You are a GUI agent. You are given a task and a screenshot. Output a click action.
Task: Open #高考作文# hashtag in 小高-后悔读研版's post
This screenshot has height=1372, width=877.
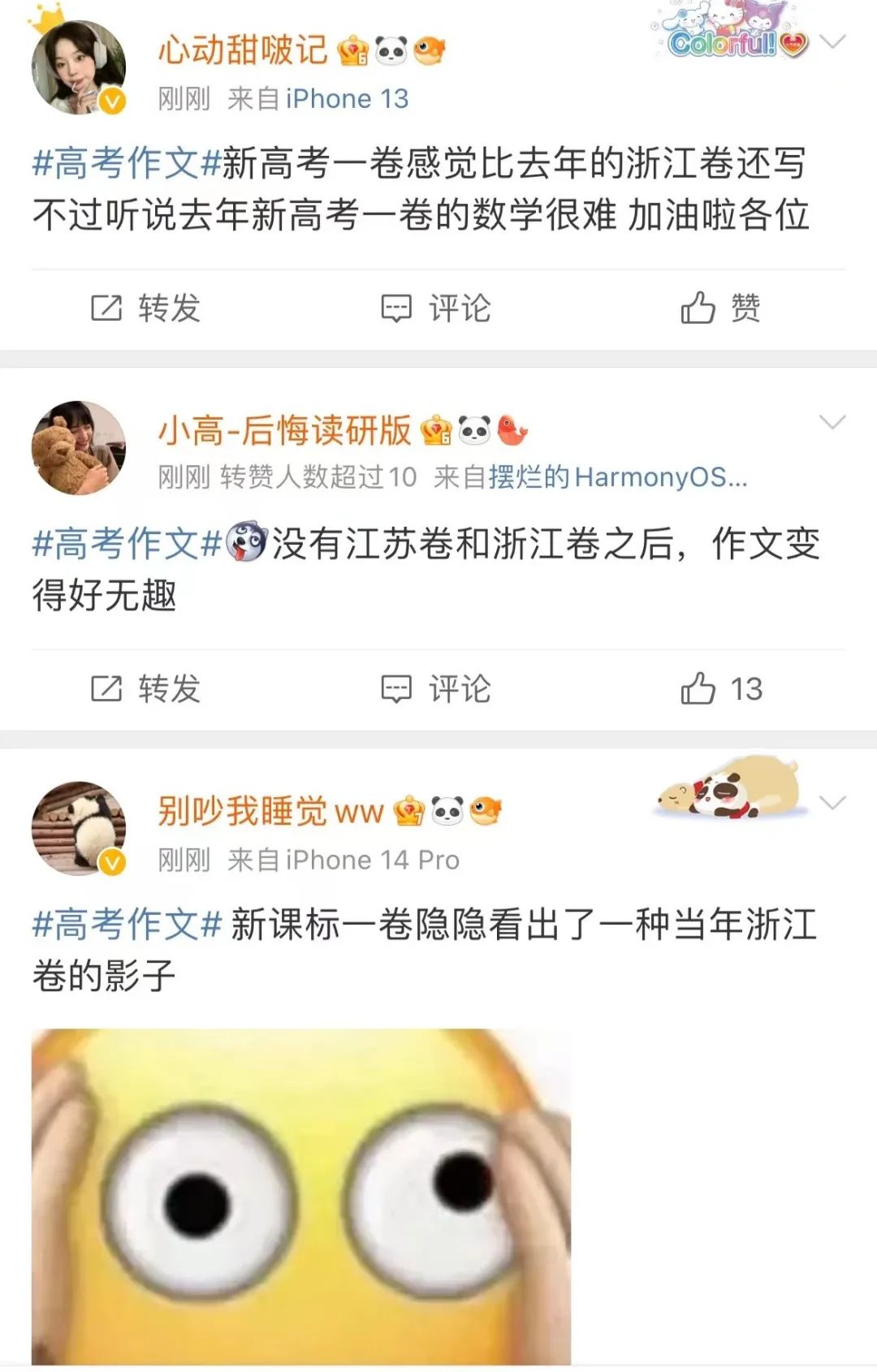127,544
